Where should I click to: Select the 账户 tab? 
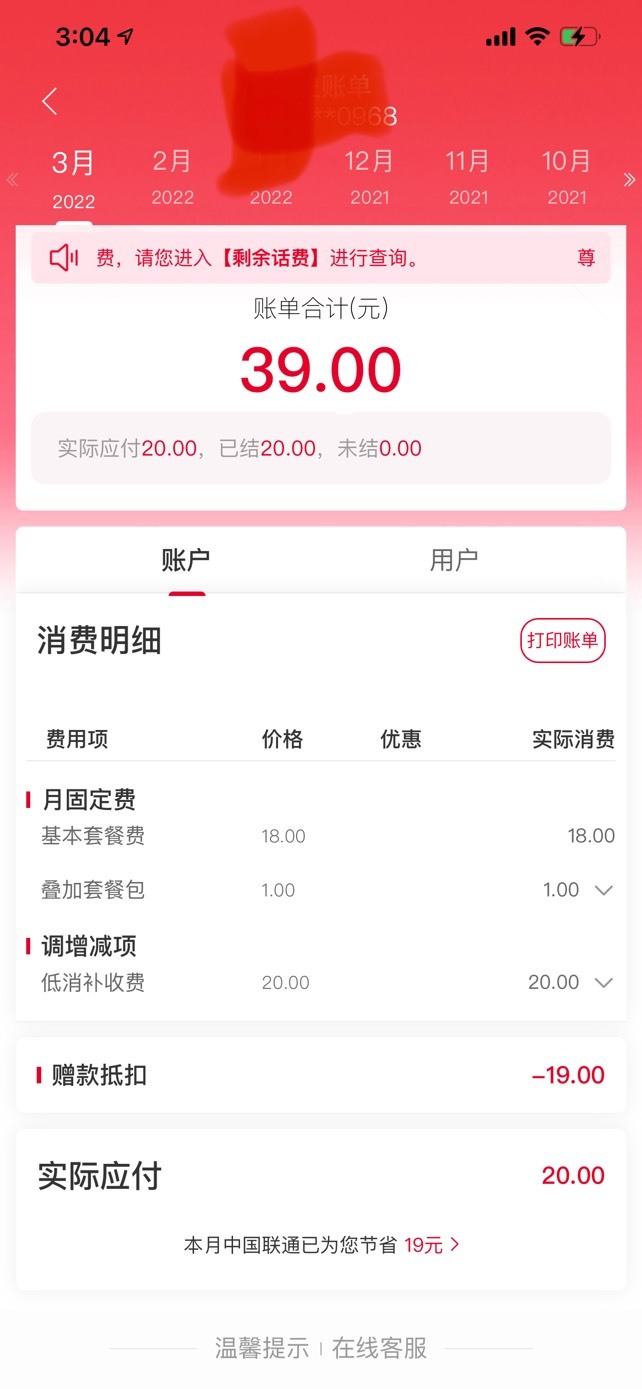186,560
